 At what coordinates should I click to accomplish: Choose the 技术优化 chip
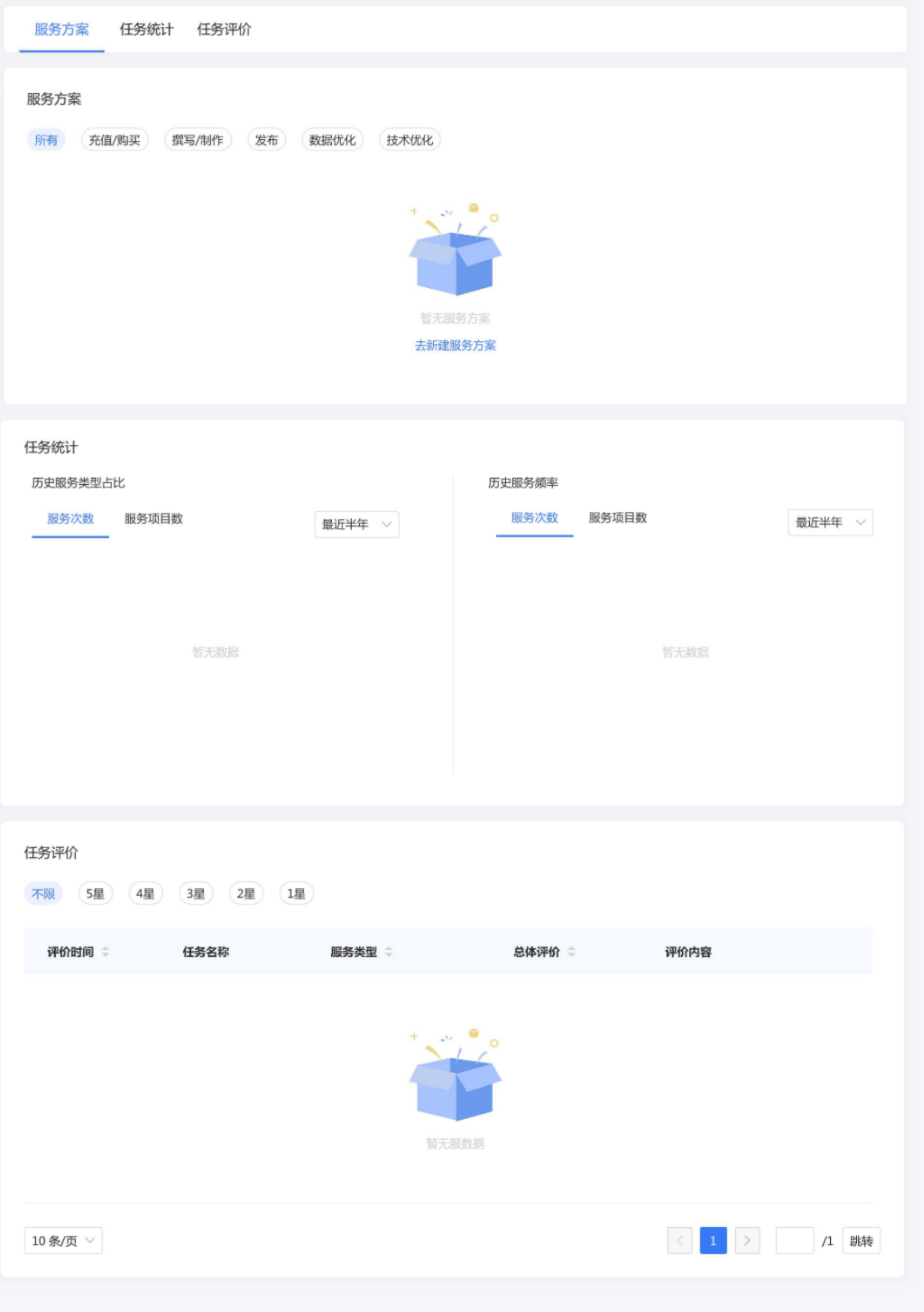pos(410,140)
